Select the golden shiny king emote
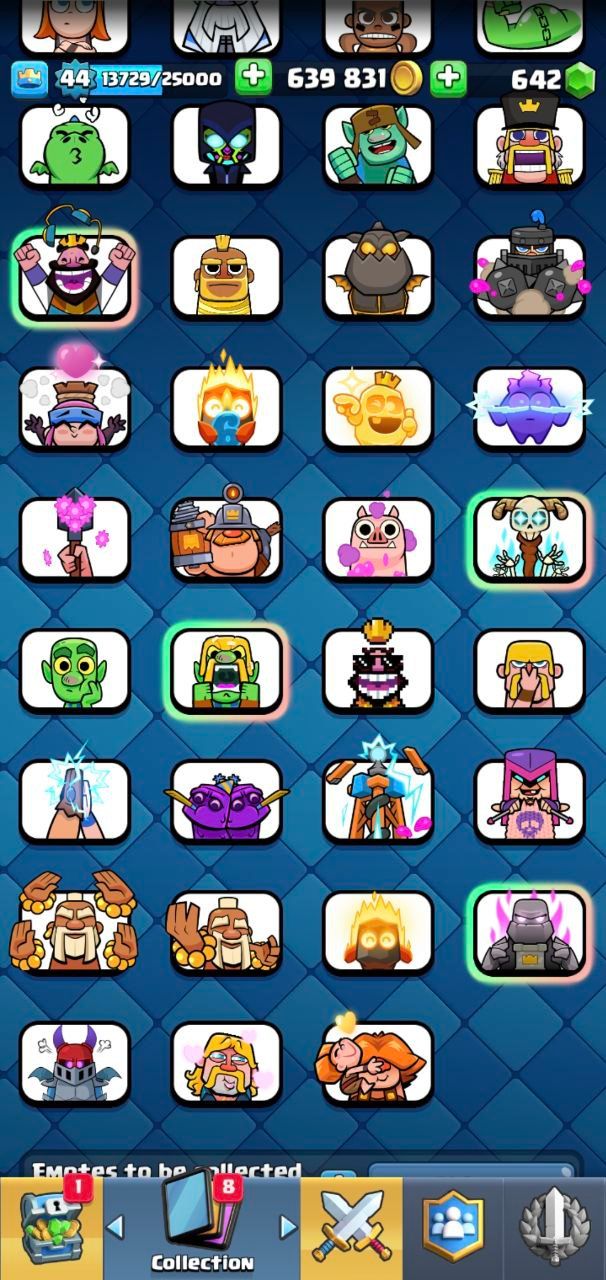 click(377, 408)
